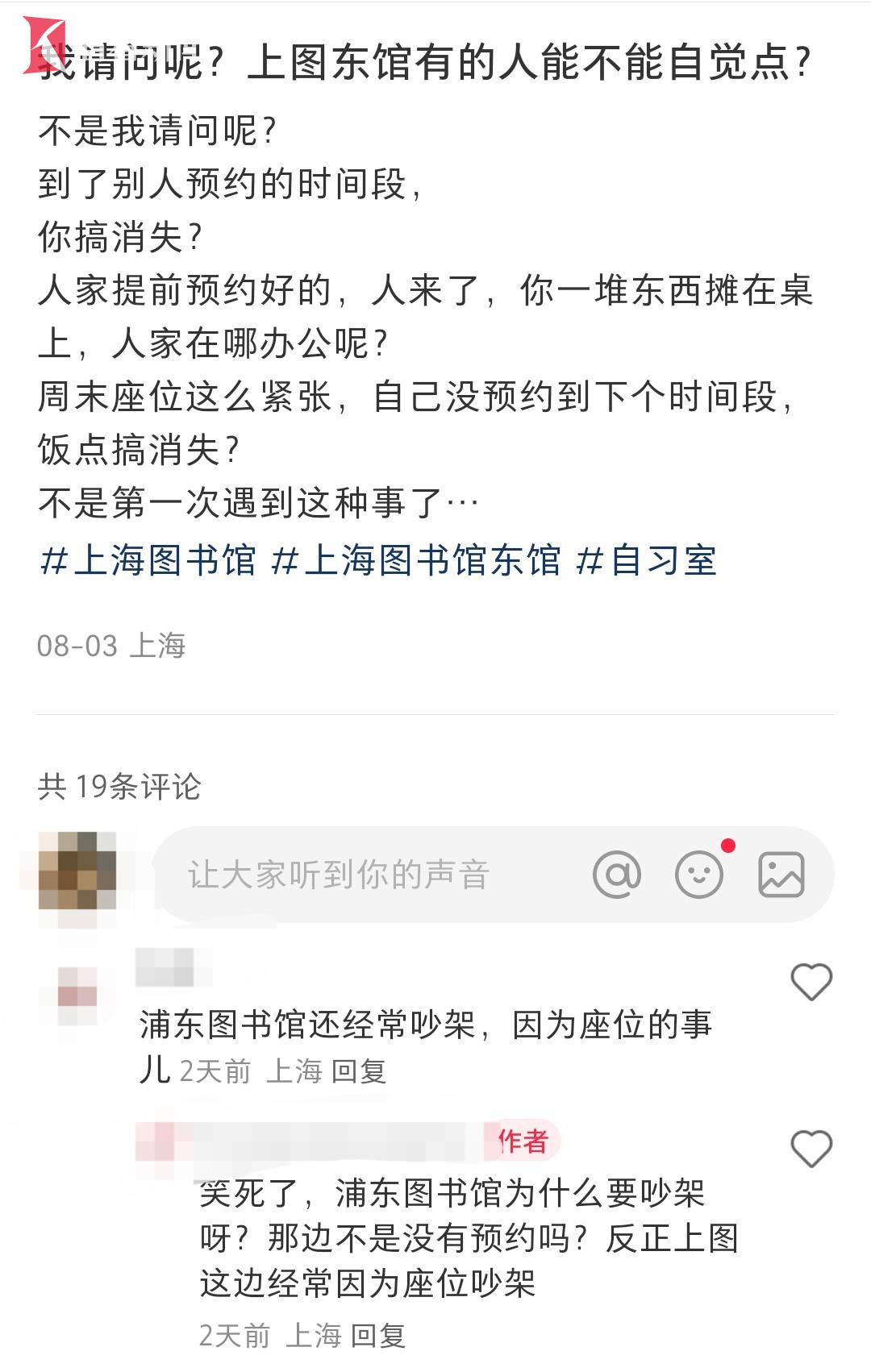The height and width of the screenshot is (1372, 871).
Task: Attach a picture to the comment
Action: click(781, 875)
